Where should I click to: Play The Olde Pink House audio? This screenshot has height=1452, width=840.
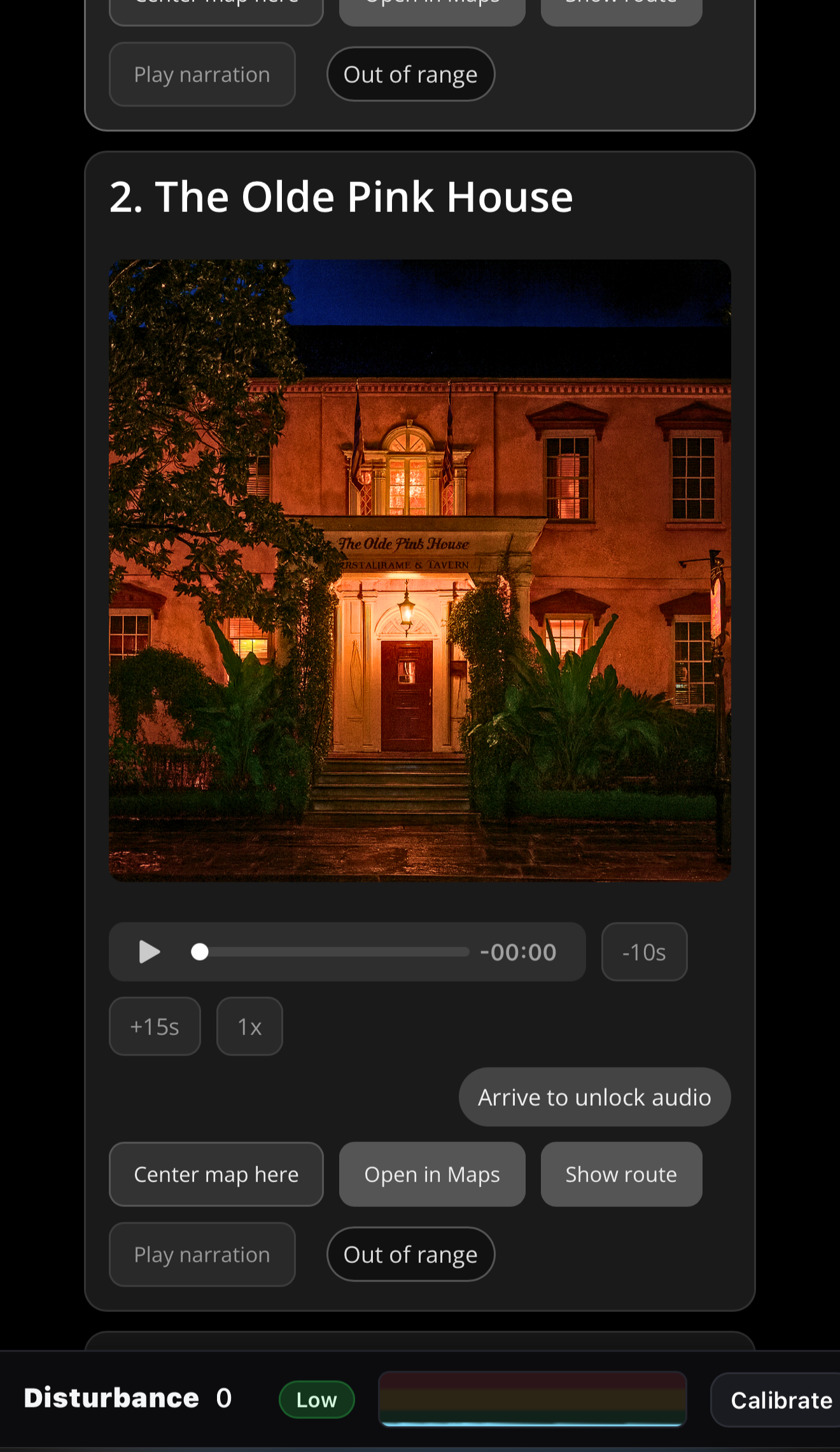(x=150, y=952)
